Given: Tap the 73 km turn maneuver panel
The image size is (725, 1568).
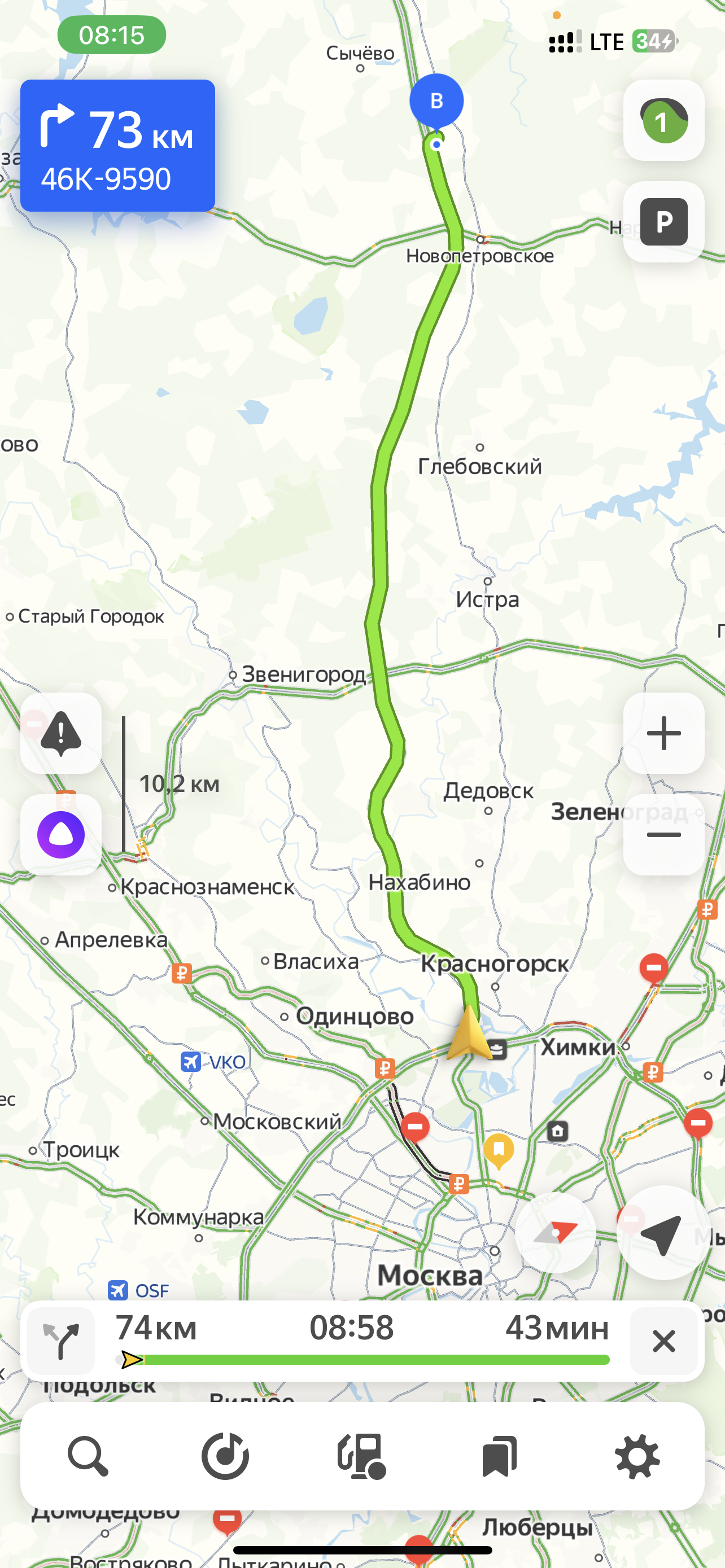Looking at the screenshot, I should pos(117,146).
